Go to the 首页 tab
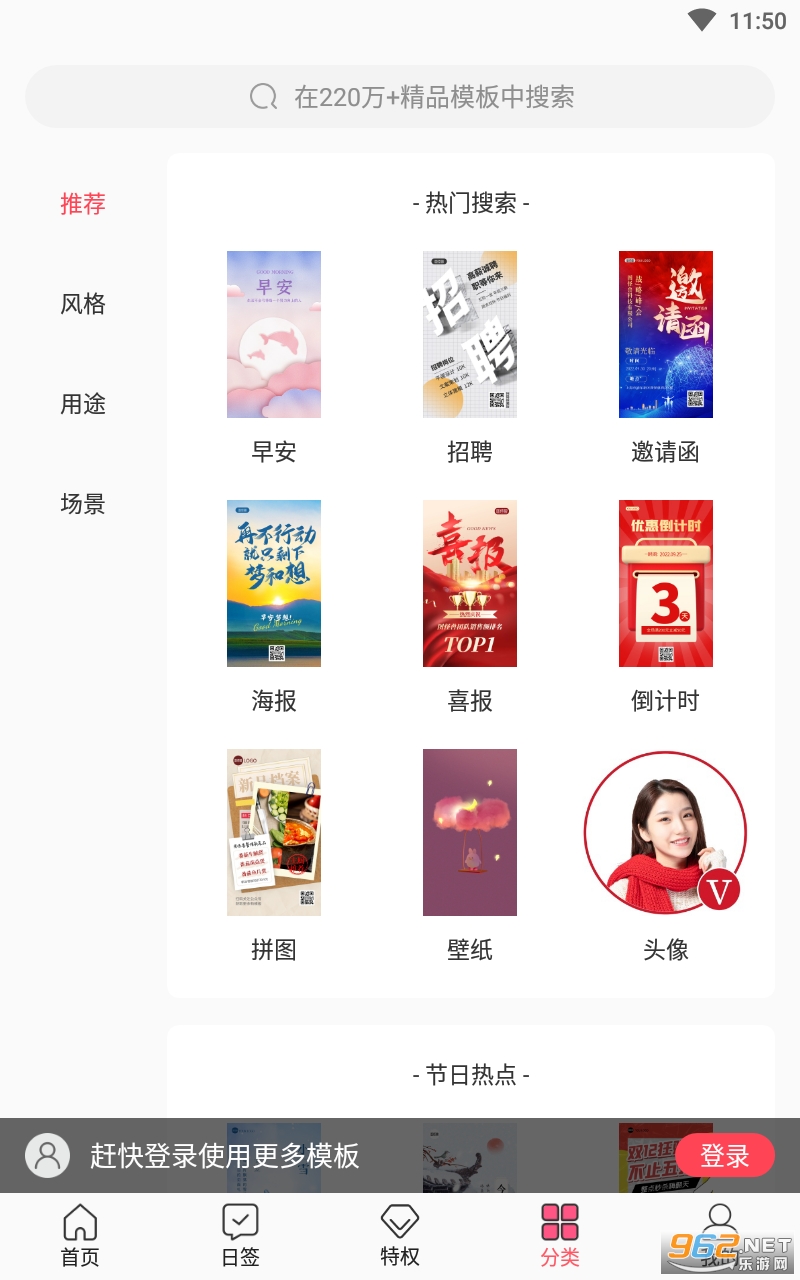 80,1236
